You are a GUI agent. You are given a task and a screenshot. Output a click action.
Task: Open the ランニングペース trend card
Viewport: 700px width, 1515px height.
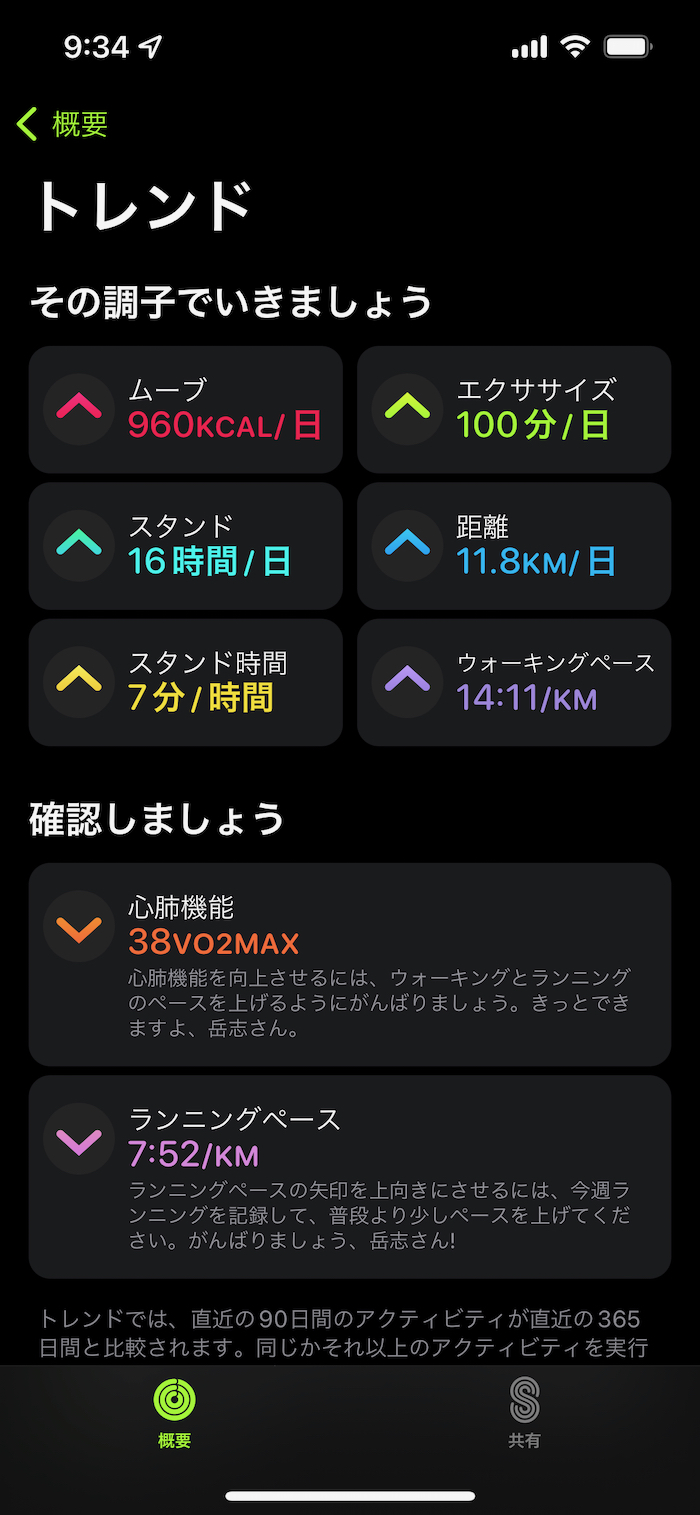[x=350, y=1176]
